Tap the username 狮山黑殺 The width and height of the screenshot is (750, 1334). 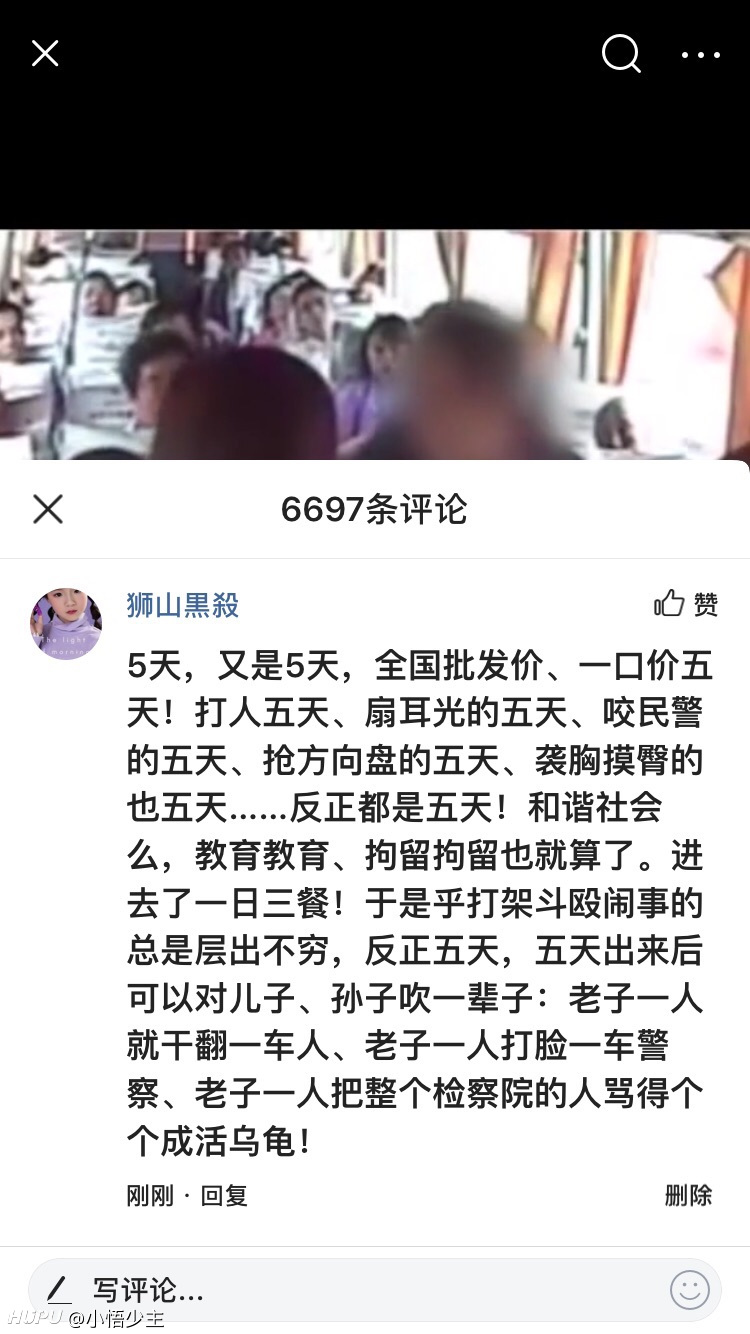click(183, 605)
